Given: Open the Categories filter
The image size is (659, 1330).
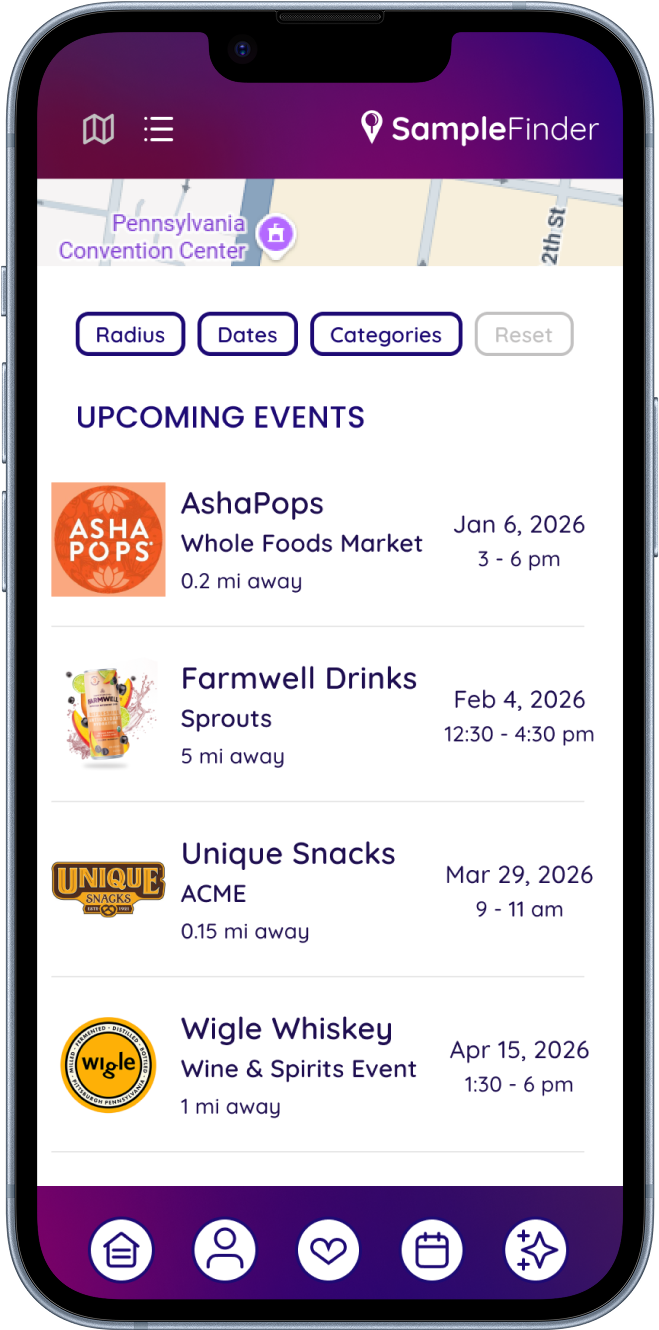Looking at the screenshot, I should click(386, 335).
